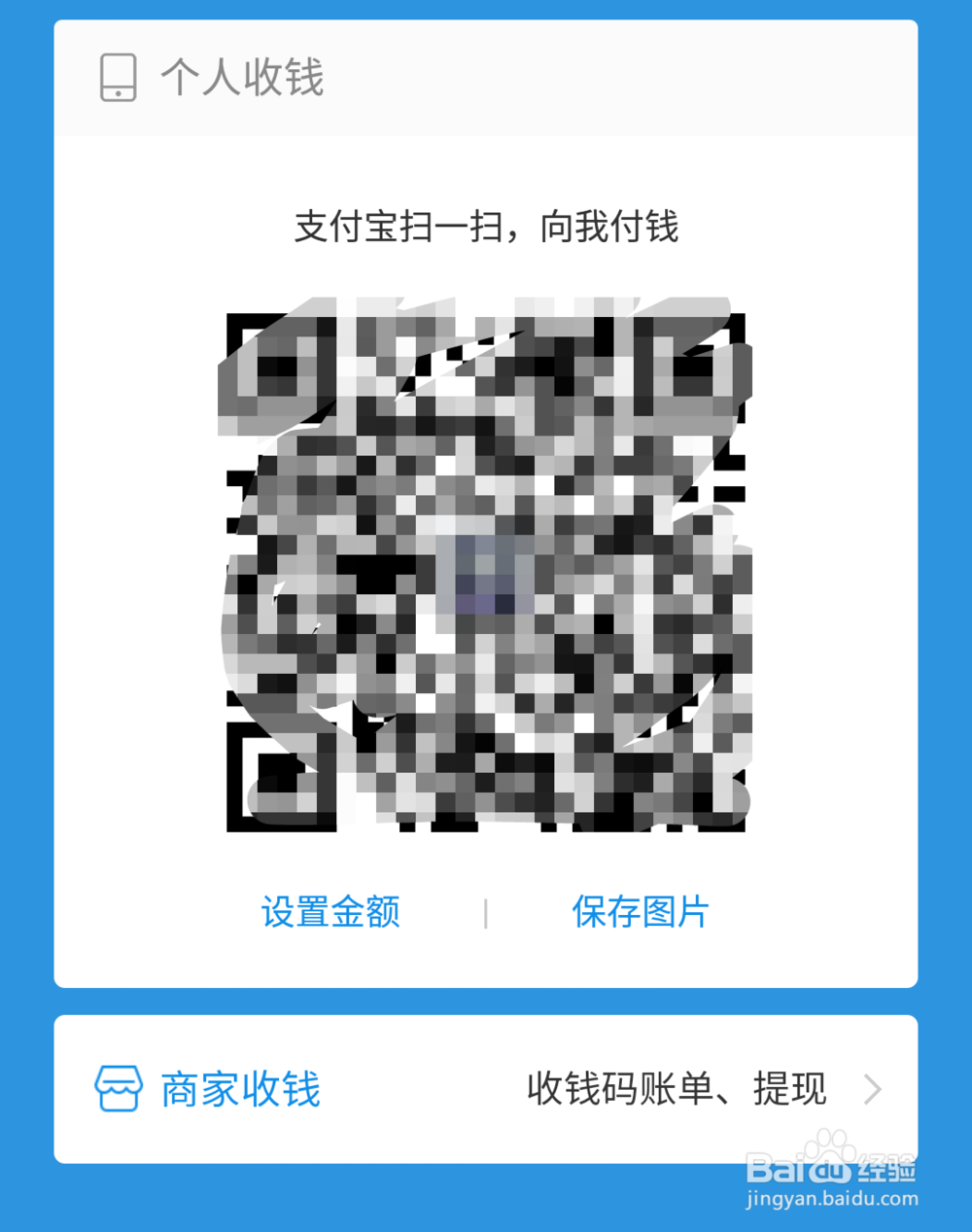This screenshot has width=972, height=1232.
Task: Click the 支付宝扫一扫 prompt text
Action: [x=486, y=226]
